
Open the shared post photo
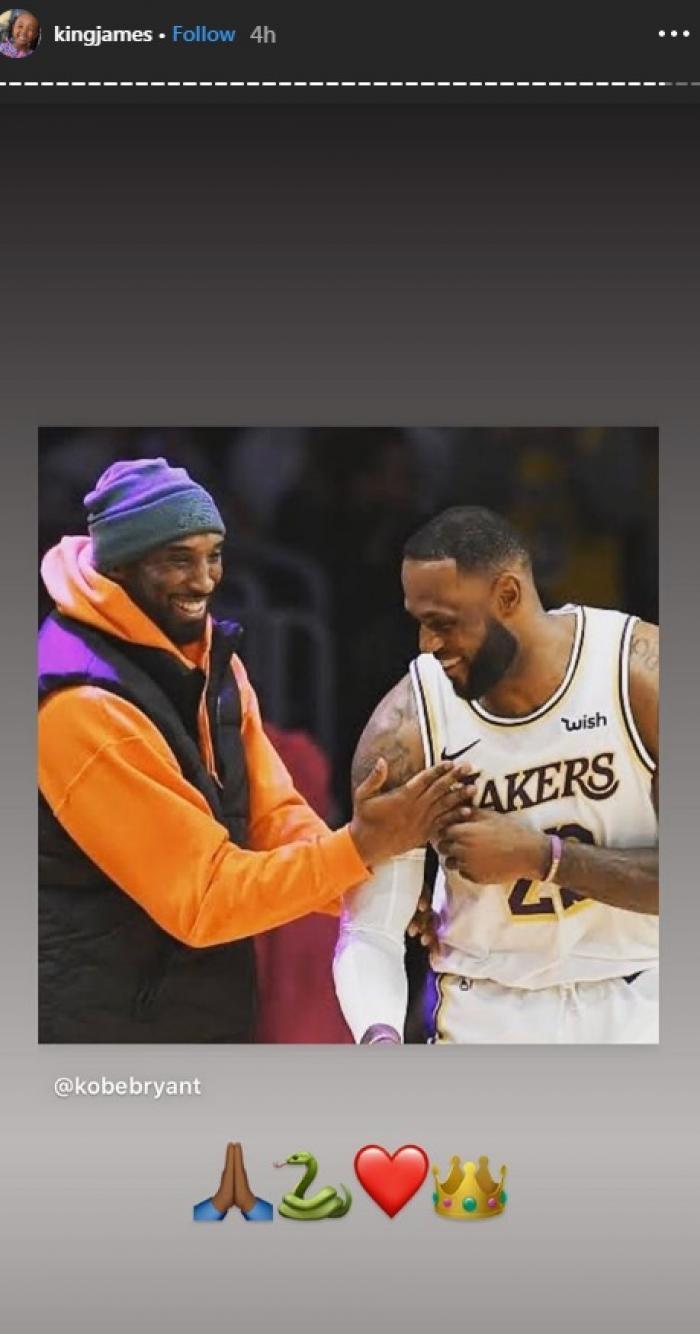point(348,735)
